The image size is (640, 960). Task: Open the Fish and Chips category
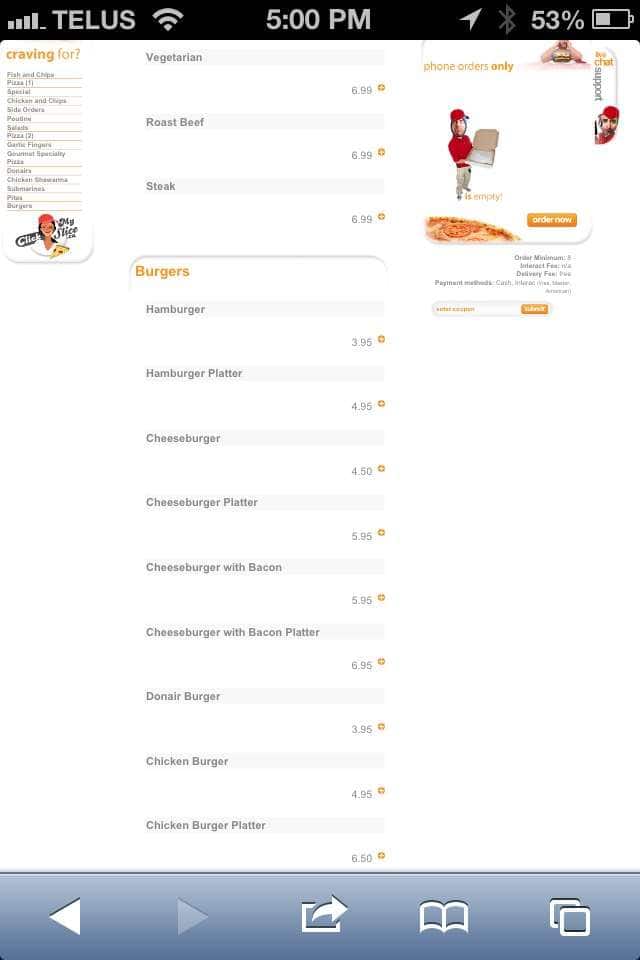tap(30, 74)
